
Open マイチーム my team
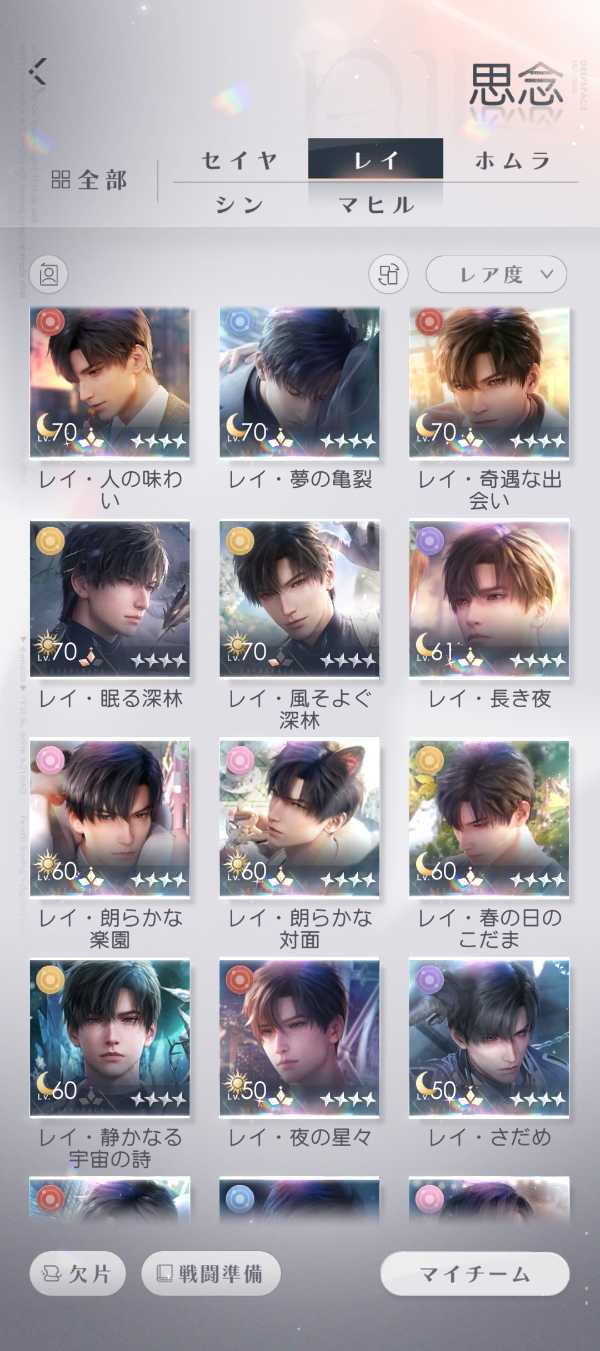coord(475,1274)
